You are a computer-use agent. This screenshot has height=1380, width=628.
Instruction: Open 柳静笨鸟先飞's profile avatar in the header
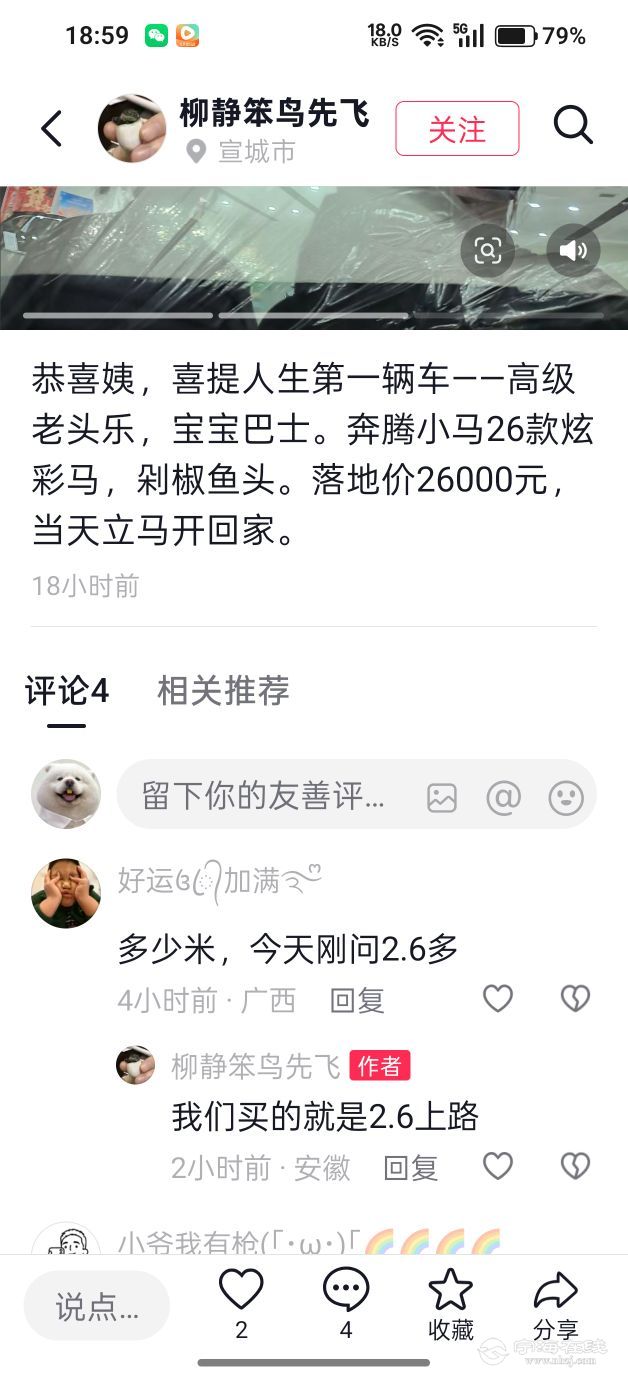tap(132, 129)
